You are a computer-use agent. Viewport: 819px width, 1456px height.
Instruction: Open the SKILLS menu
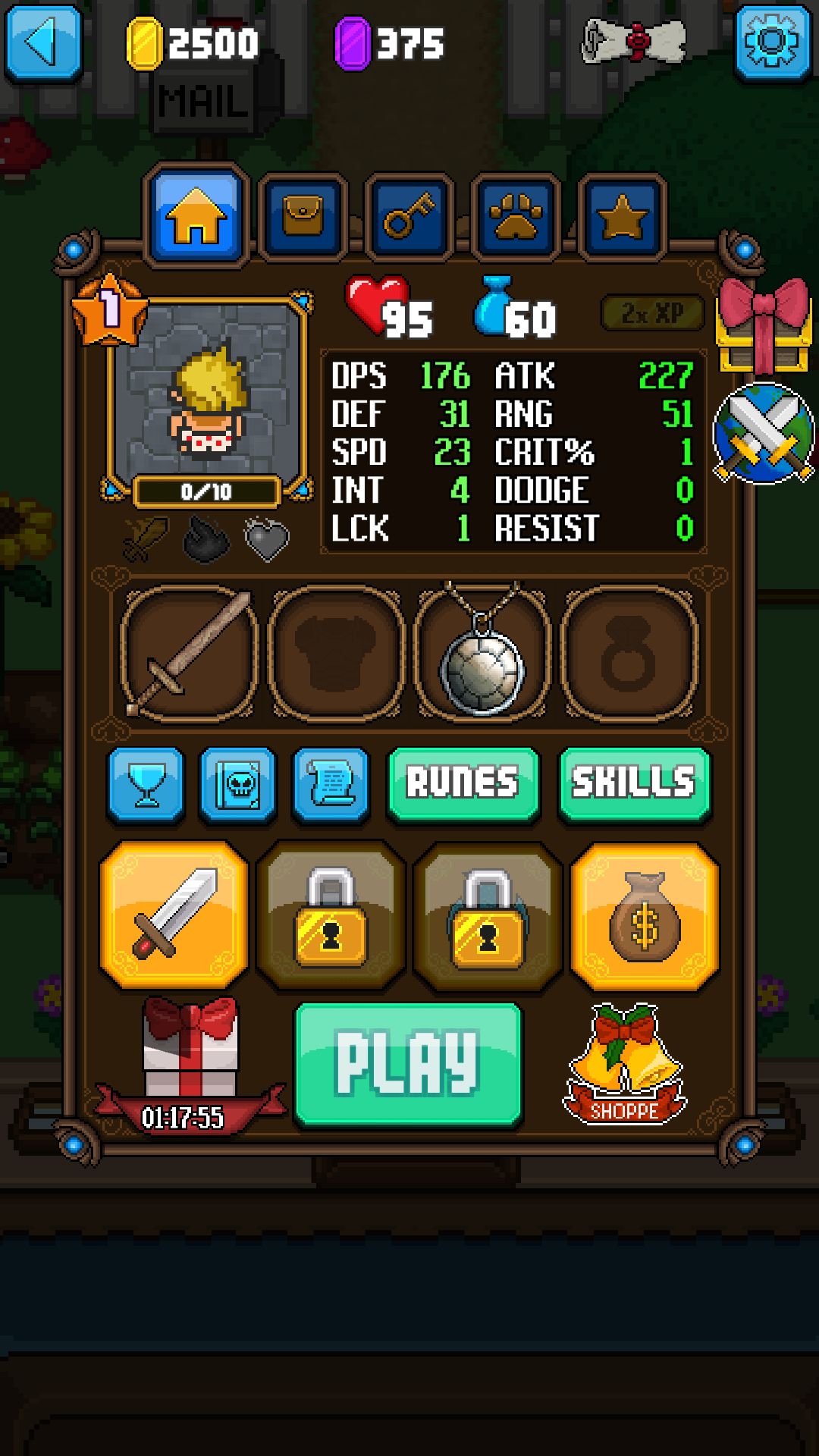(633, 785)
